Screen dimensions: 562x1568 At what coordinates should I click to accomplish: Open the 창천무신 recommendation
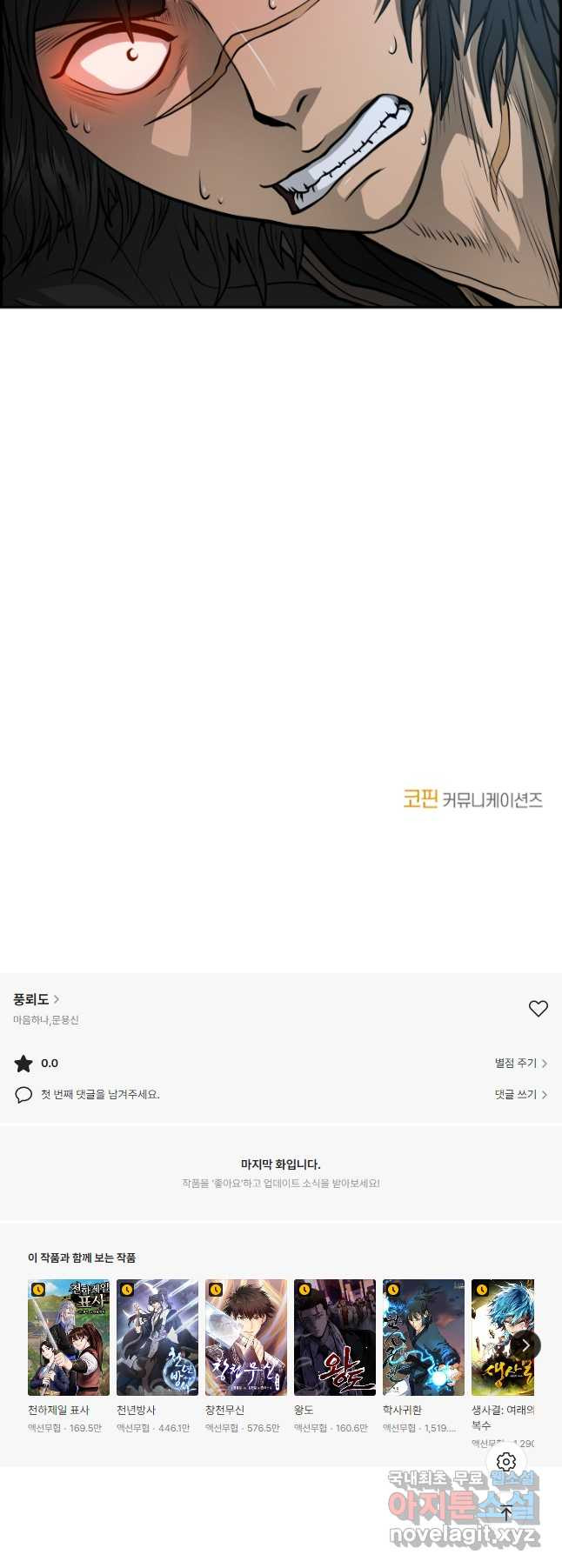[x=246, y=1337]
